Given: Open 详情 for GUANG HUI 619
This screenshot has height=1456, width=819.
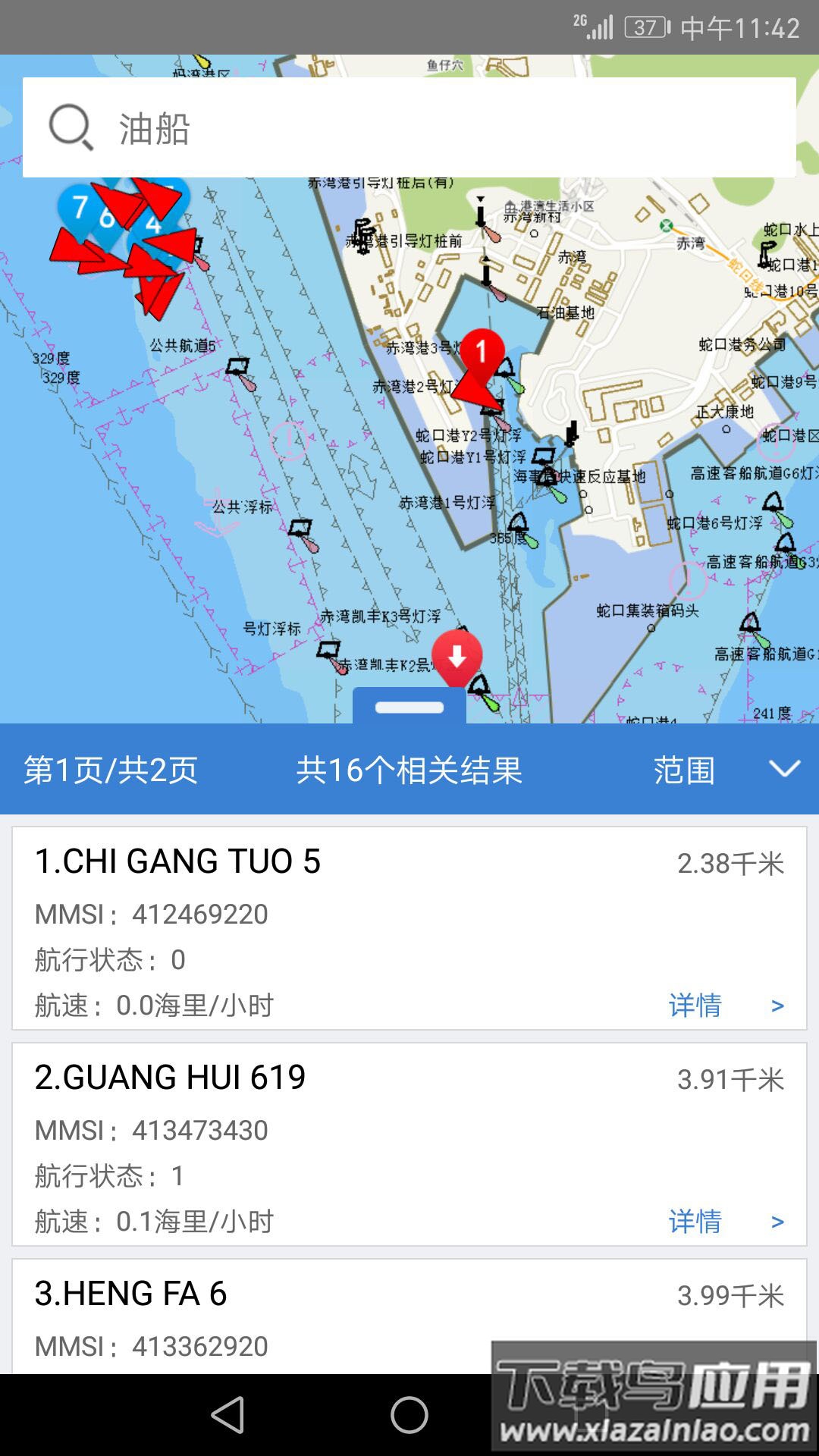Looking at the screenshot, I should [x=695, y=1221].
